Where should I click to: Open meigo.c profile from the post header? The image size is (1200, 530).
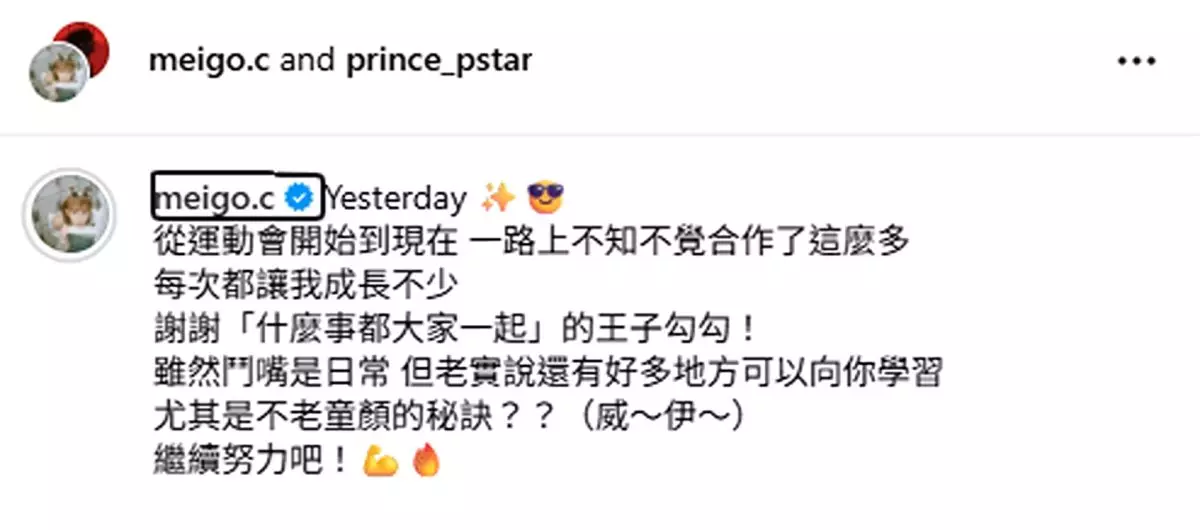click(210, 61)
